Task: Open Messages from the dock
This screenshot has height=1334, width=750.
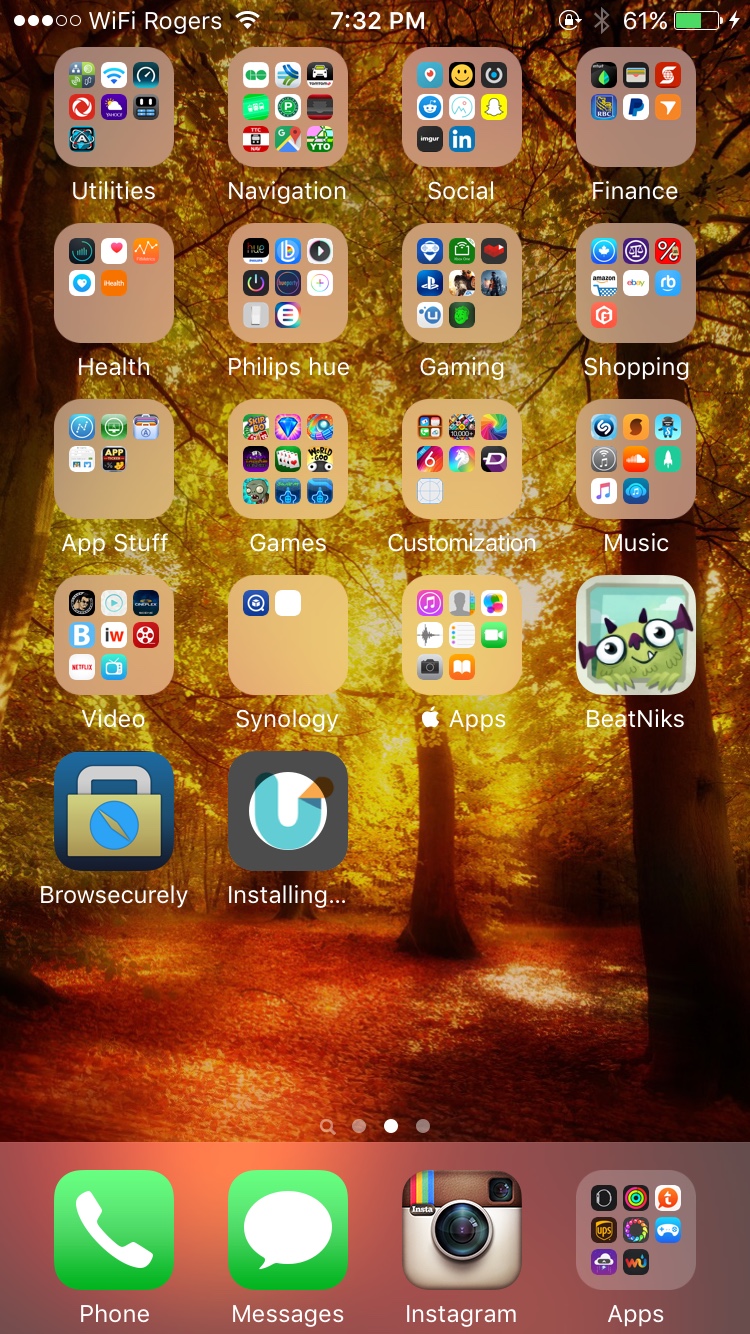Action: click(x=288, y=1230)
